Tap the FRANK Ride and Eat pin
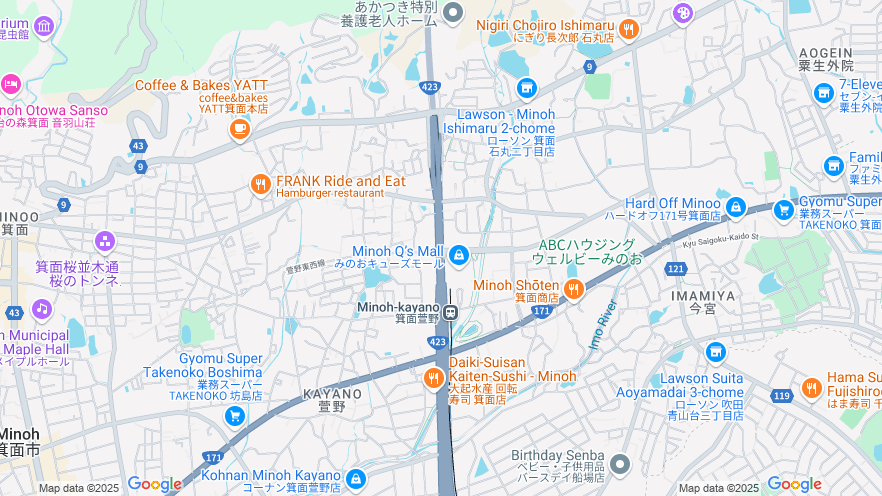This screenshot has width=882, height=496. pyautogui.click(x=260, y=185)
